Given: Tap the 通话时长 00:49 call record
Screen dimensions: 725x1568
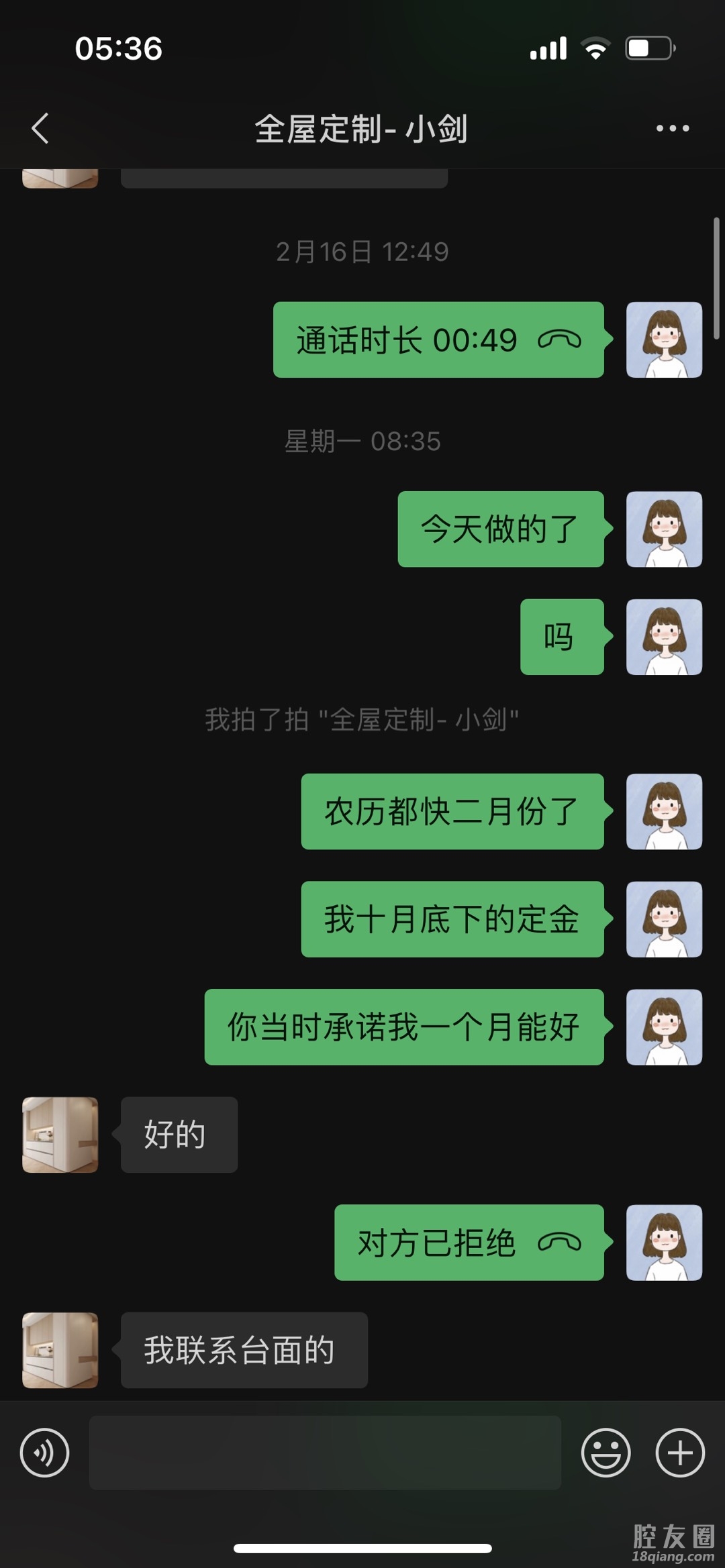Looking at the screenshot, I should (438, 340).
